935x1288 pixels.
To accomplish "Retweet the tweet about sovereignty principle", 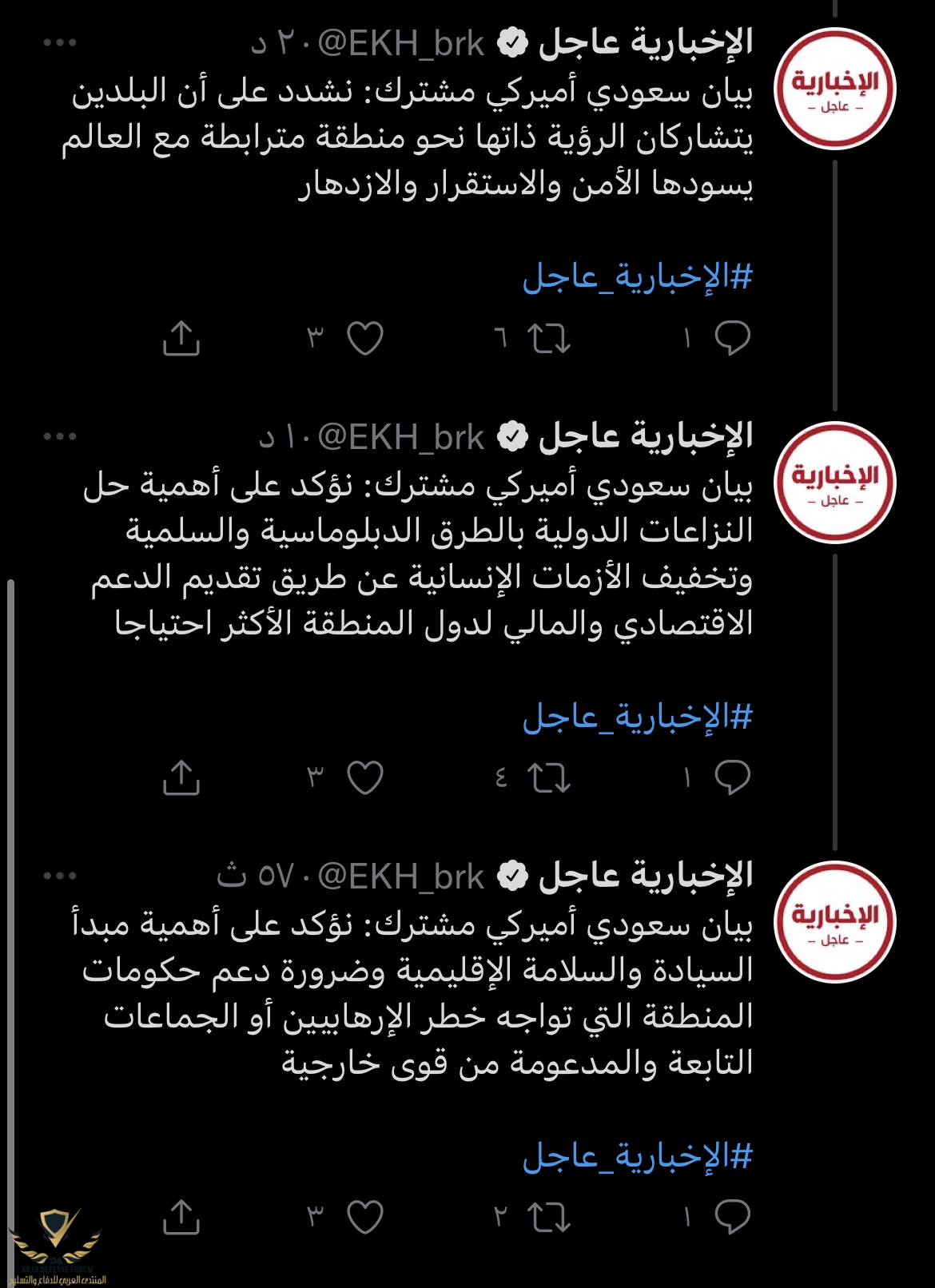I will pyautogui.click(x=549, y=1217).
